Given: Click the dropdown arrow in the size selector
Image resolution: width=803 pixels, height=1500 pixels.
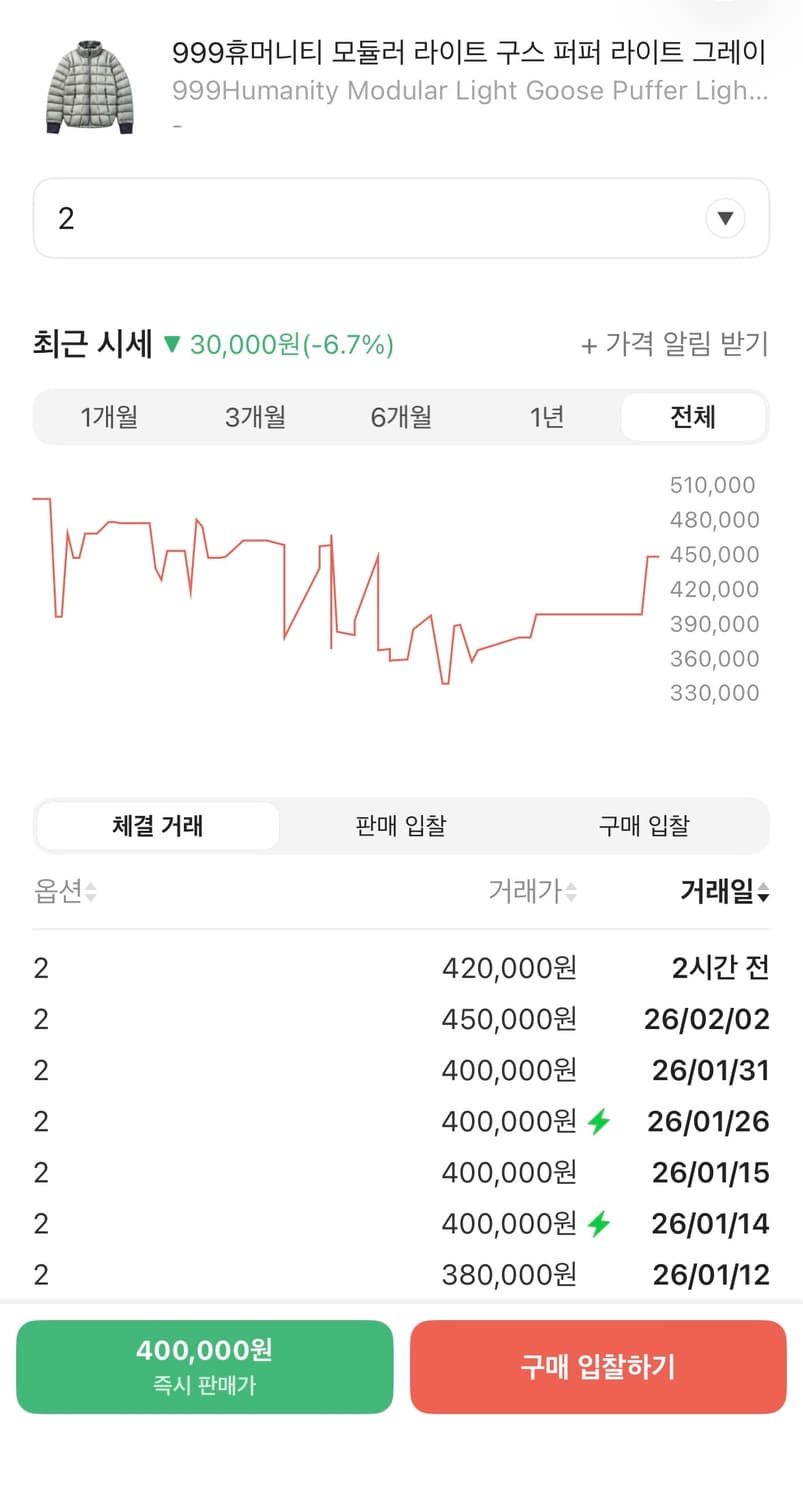Looking at the screenshot, I should coord(724,217).
